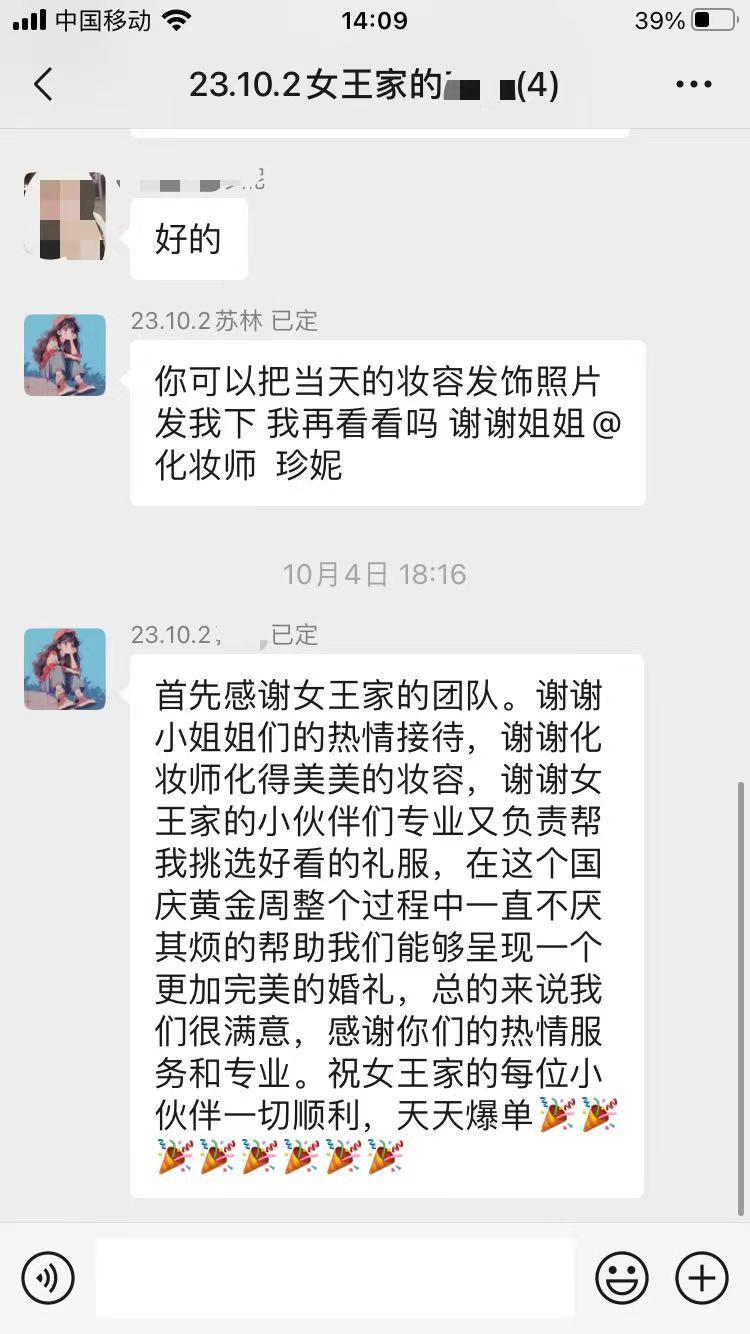Image resolution: width=750 pixels, height=1334 pixels.
Task: Switch to voice message input
Action: [48, 1278]
